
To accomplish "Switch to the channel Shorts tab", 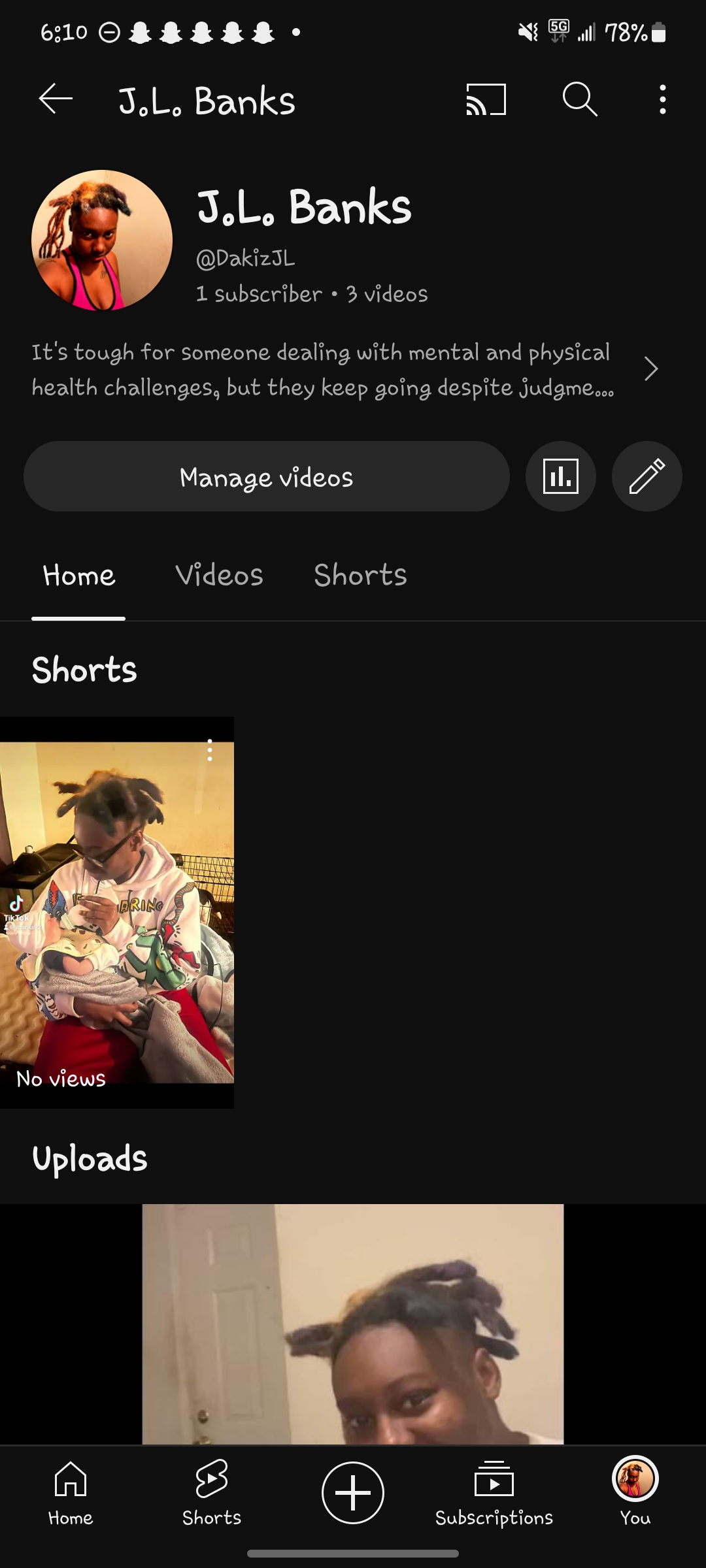I will (x=360, y=576).
